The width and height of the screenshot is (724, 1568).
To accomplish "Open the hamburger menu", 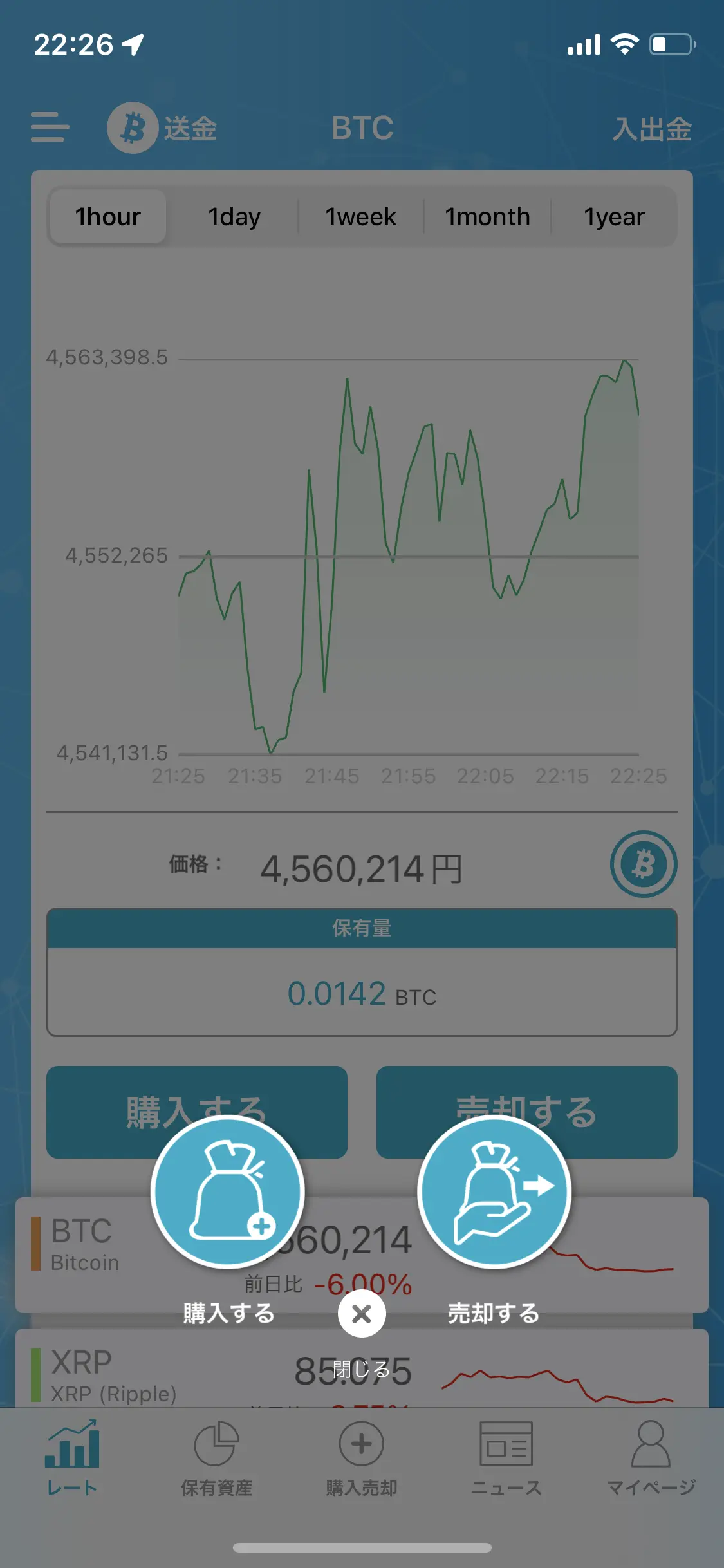I will pos(50,127).
